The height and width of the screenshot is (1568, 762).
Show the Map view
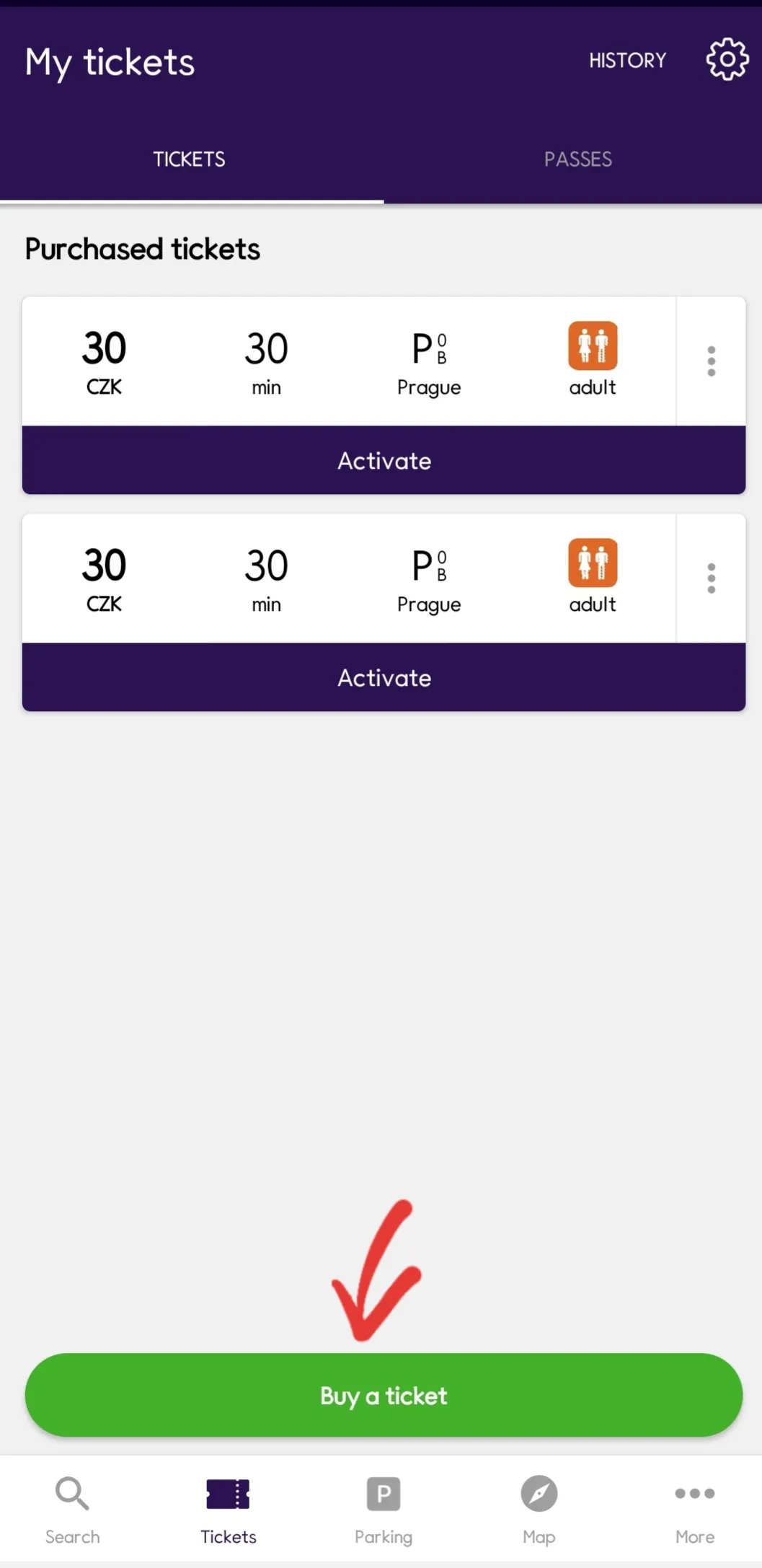tap(539, 1508)
